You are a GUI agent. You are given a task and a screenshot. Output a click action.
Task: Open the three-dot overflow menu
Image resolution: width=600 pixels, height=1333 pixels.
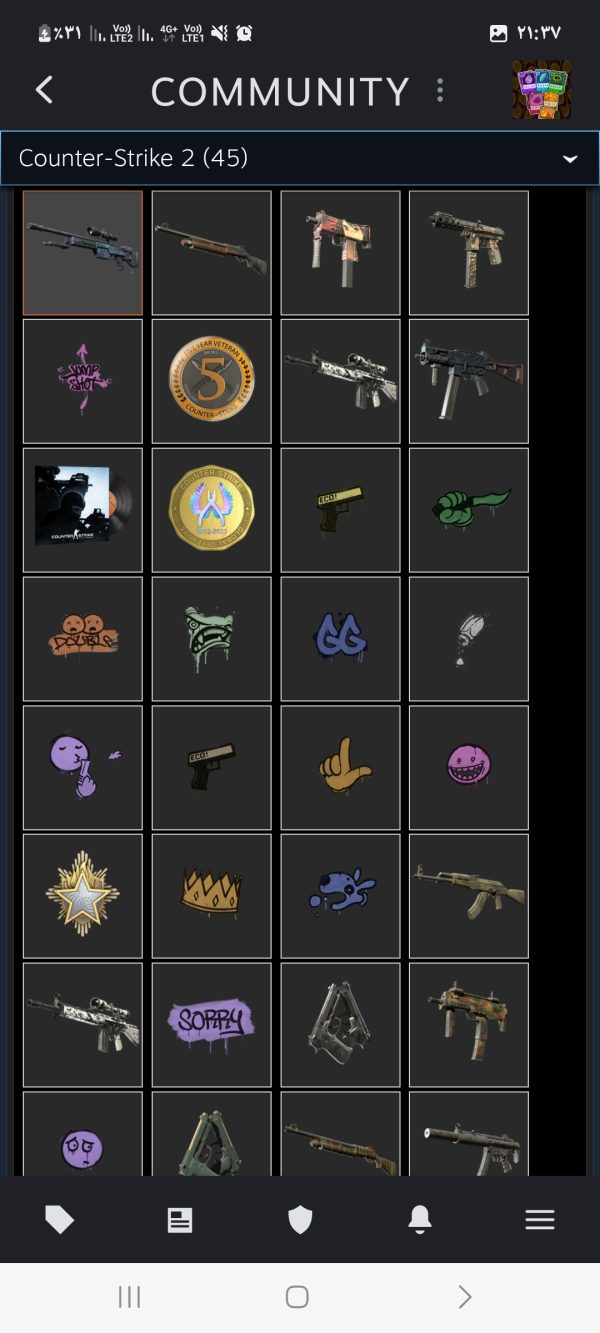click(x=440, y=91)
